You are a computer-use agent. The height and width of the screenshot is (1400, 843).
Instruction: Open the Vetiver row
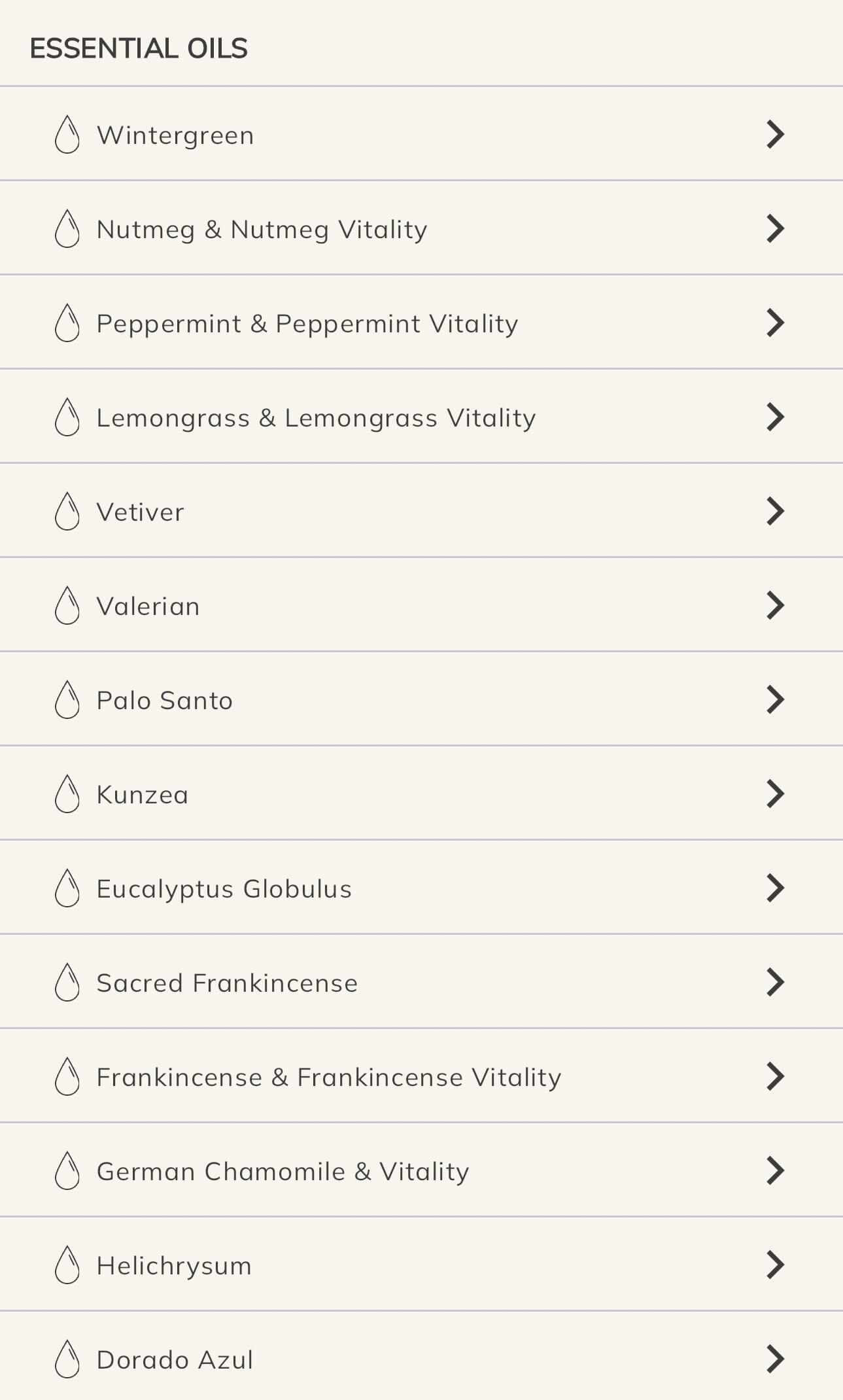click(x=421, y=510)
